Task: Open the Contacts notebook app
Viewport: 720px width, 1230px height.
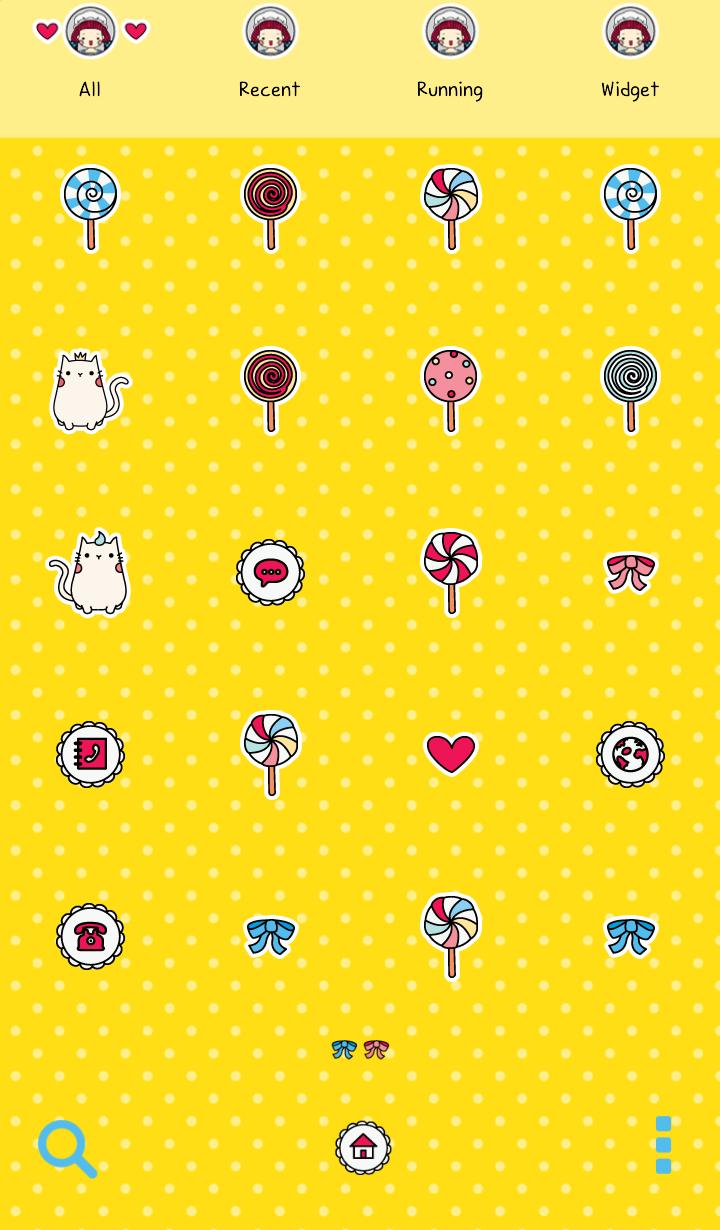Action: (x=90, y=754)
